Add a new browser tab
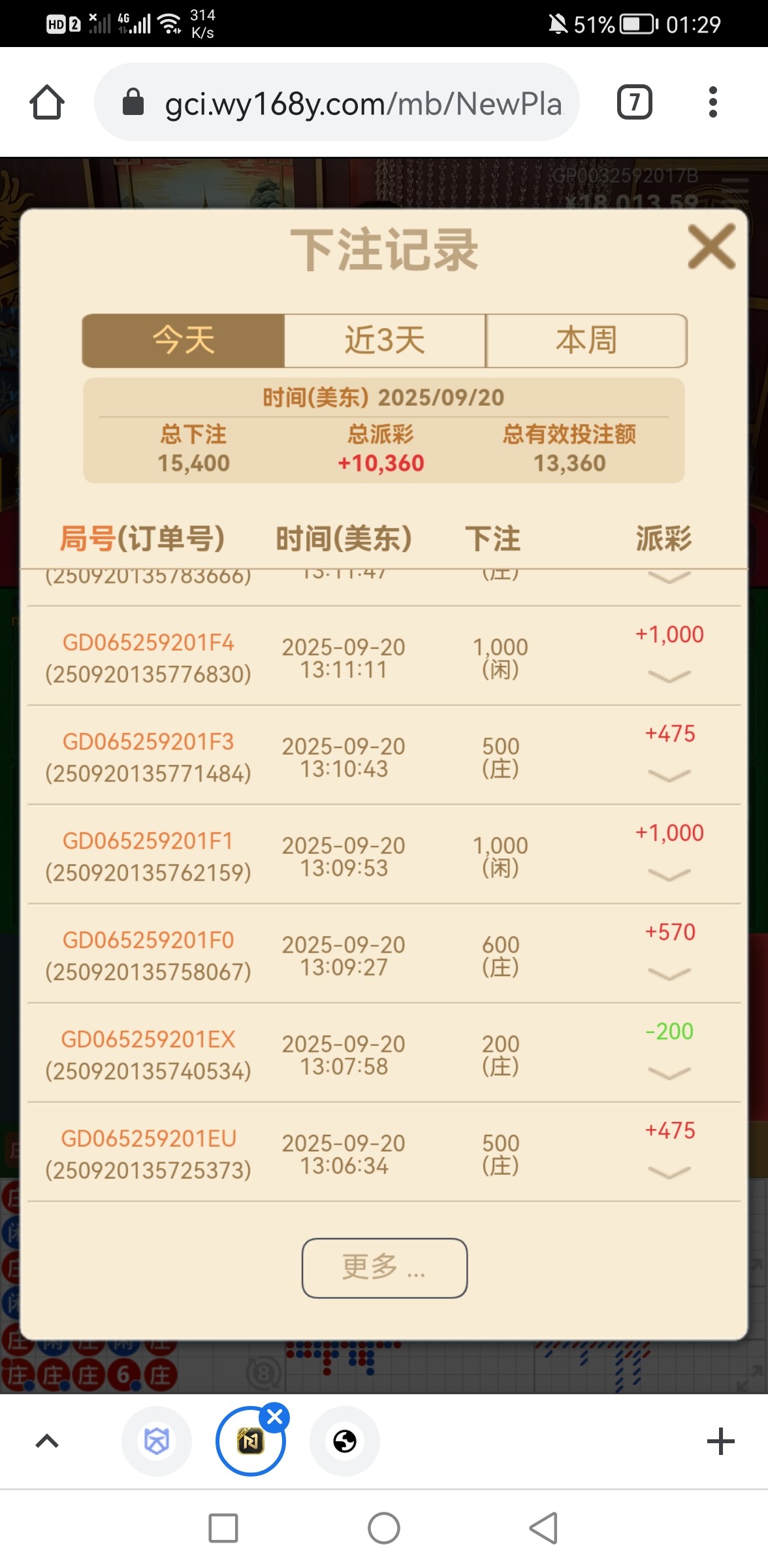 coord(720,1441)
